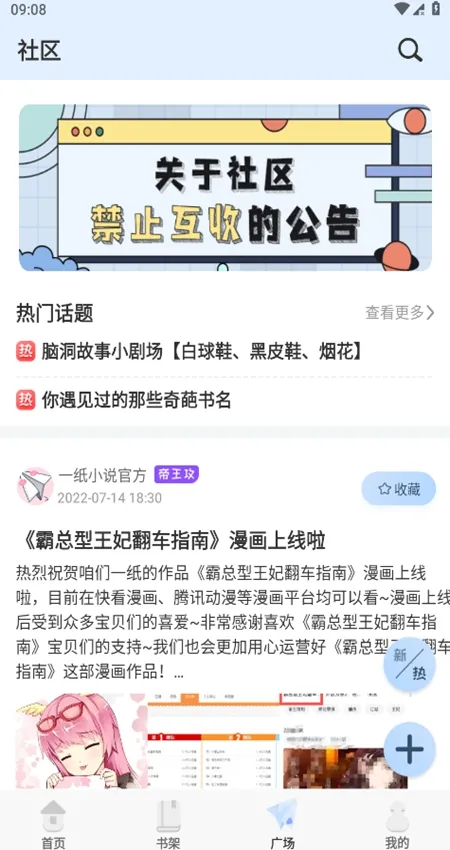Open the pink-haired girl image in the post

point(81,740)
